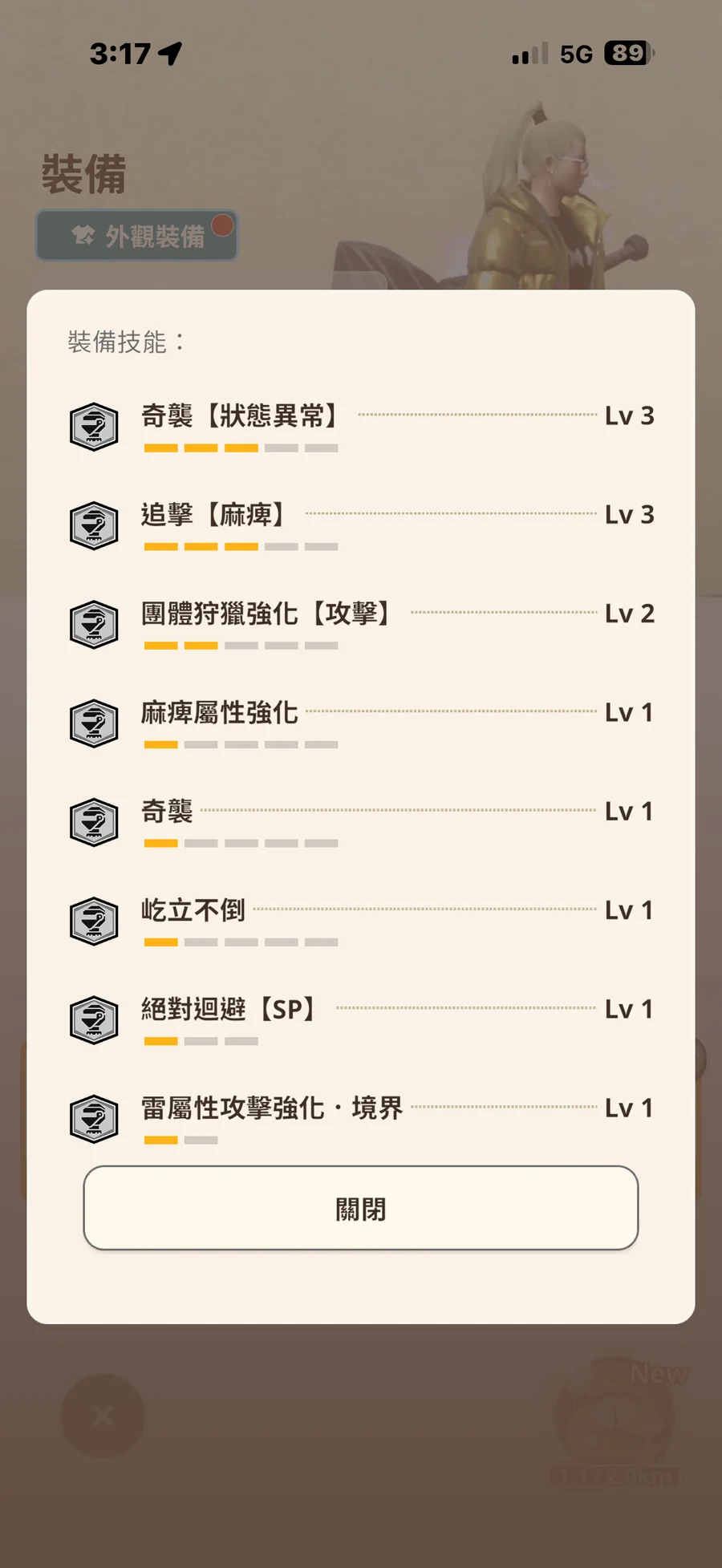
Task: Close the equipment skills dialog
Action: pos(360,1208)
